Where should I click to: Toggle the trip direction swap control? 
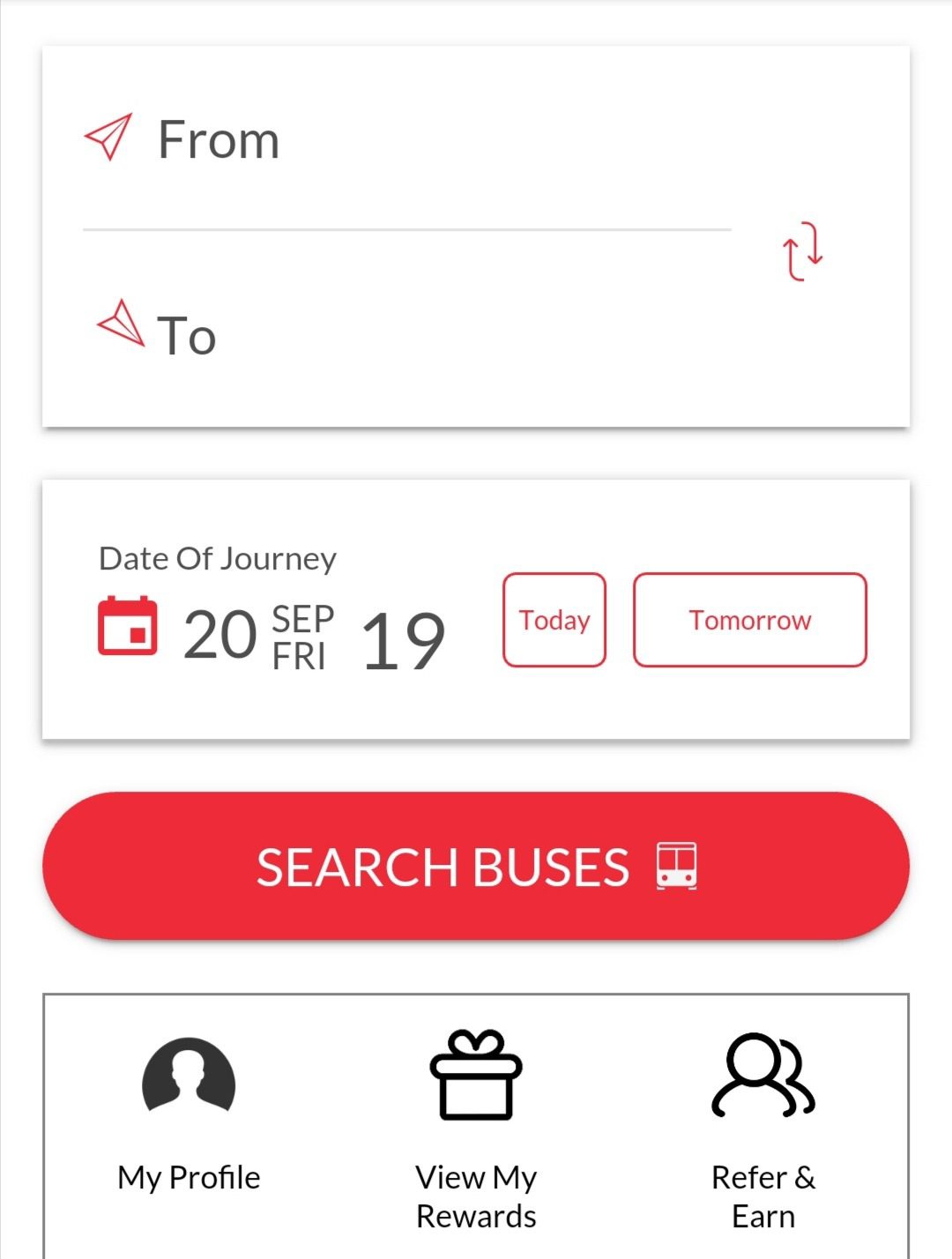click(x=804, y=252)
